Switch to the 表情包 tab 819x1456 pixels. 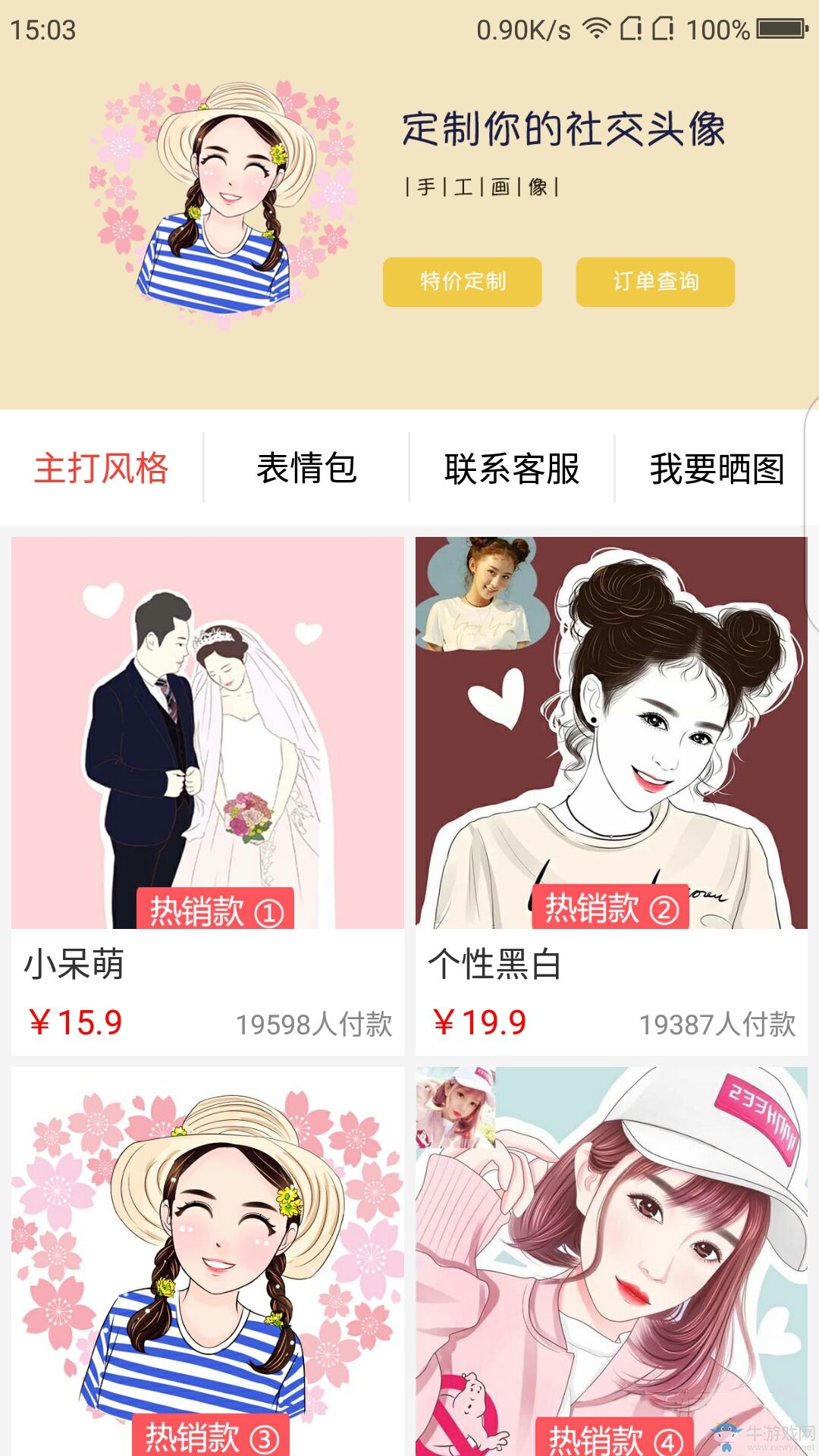point(306,468)
